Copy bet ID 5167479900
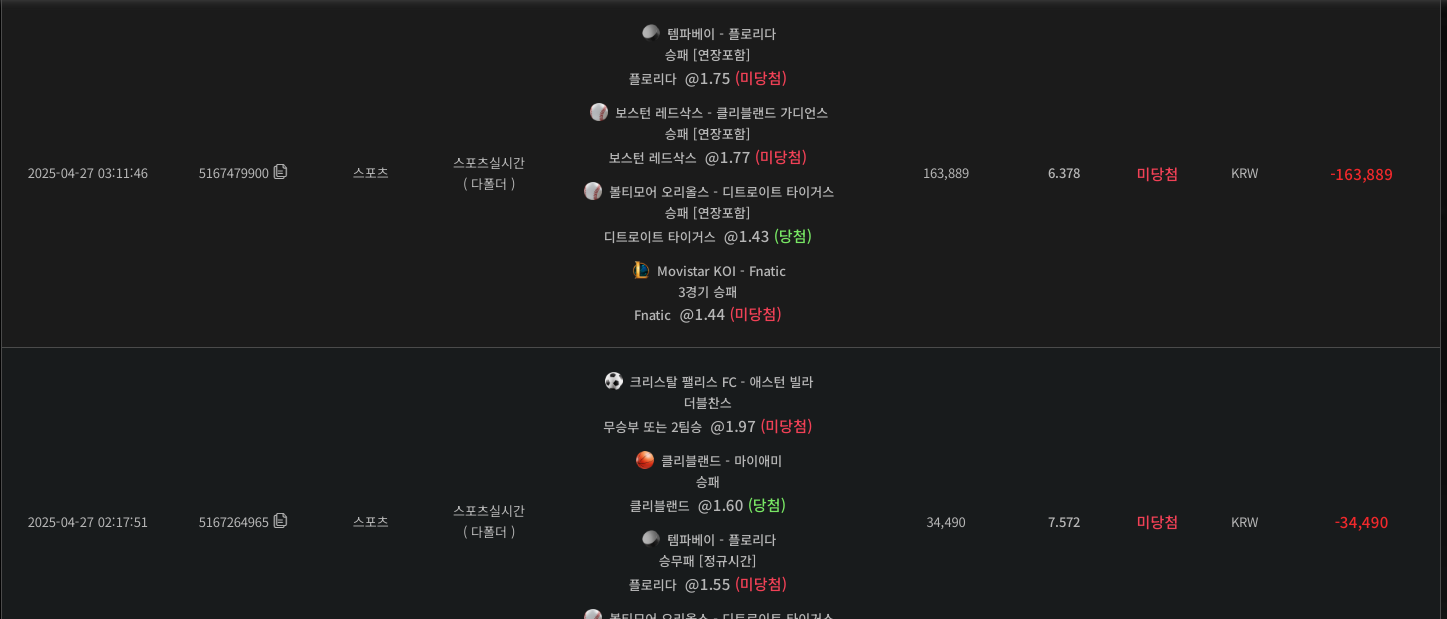 click(280, 172)
